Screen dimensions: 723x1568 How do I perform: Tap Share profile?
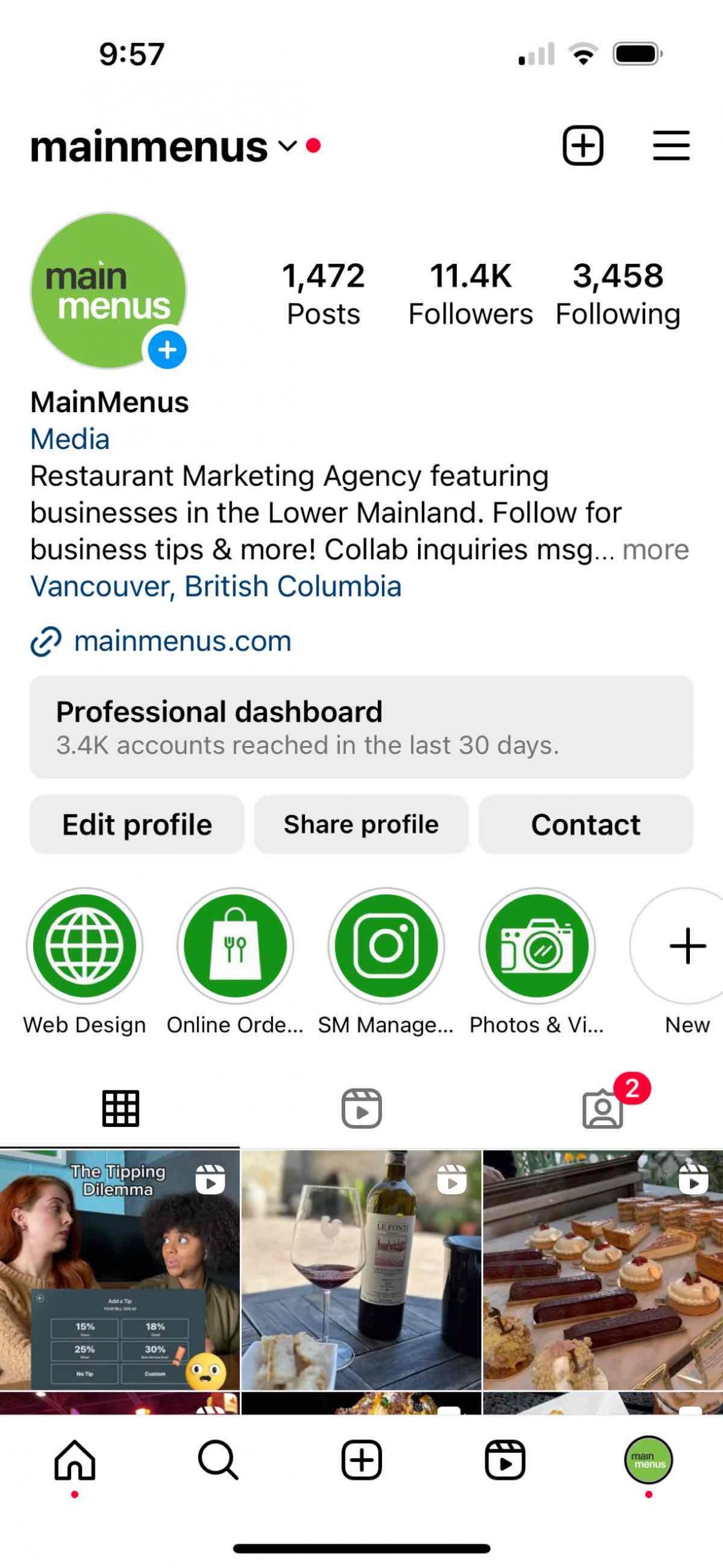361,824
